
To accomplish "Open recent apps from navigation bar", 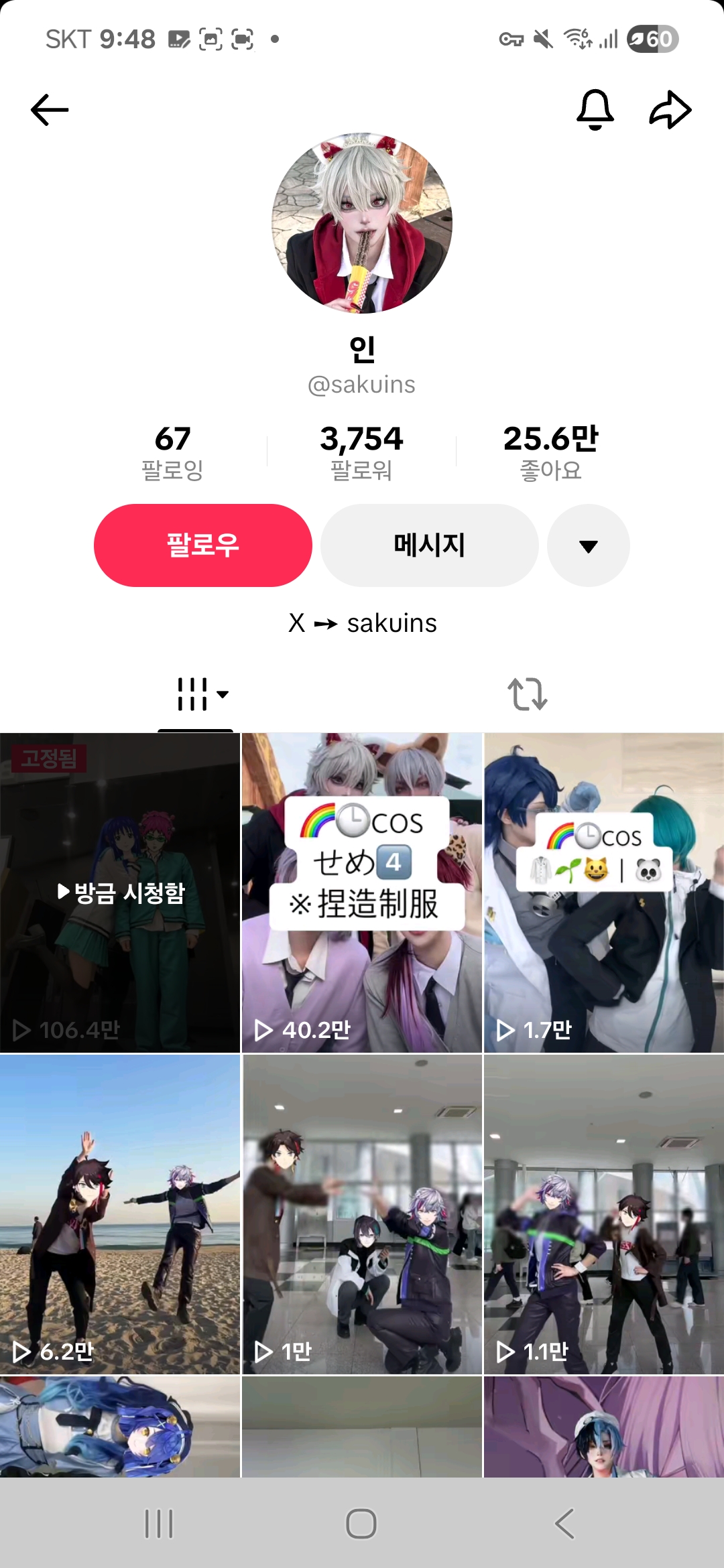I will pyautogui.click(x=159, y=1524).
